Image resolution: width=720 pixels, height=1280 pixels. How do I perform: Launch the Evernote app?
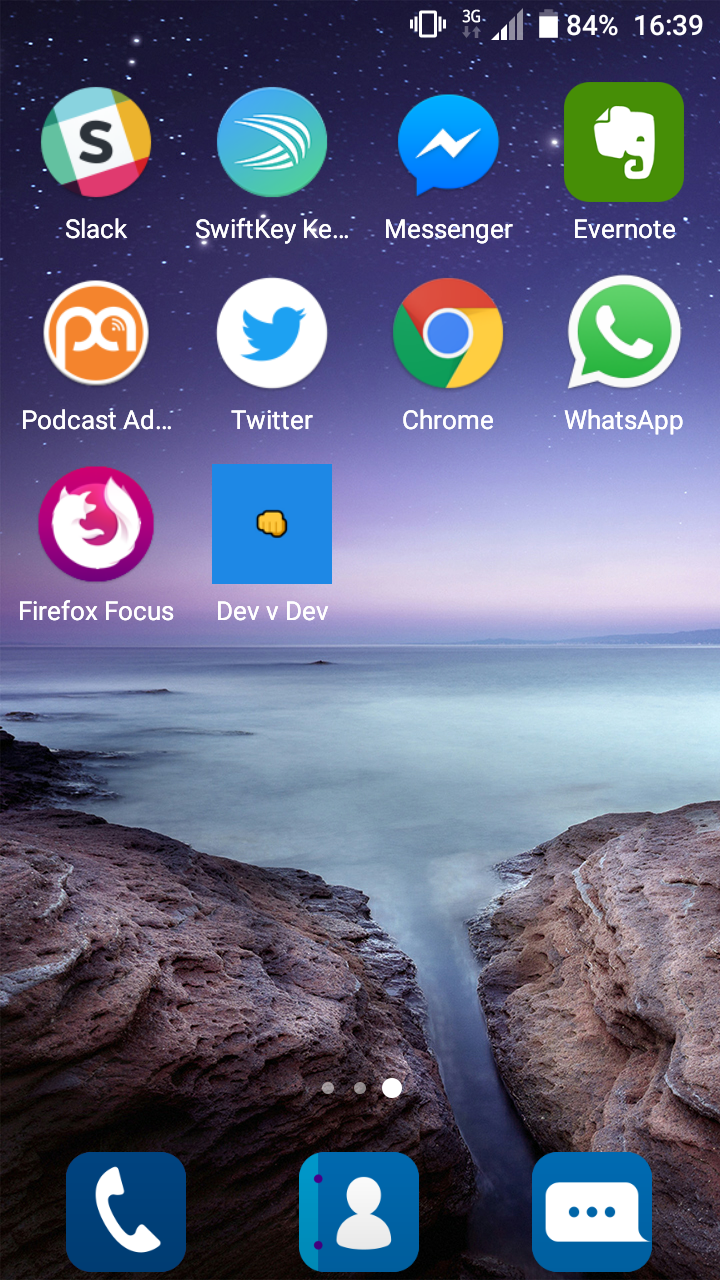coord(624,142)
